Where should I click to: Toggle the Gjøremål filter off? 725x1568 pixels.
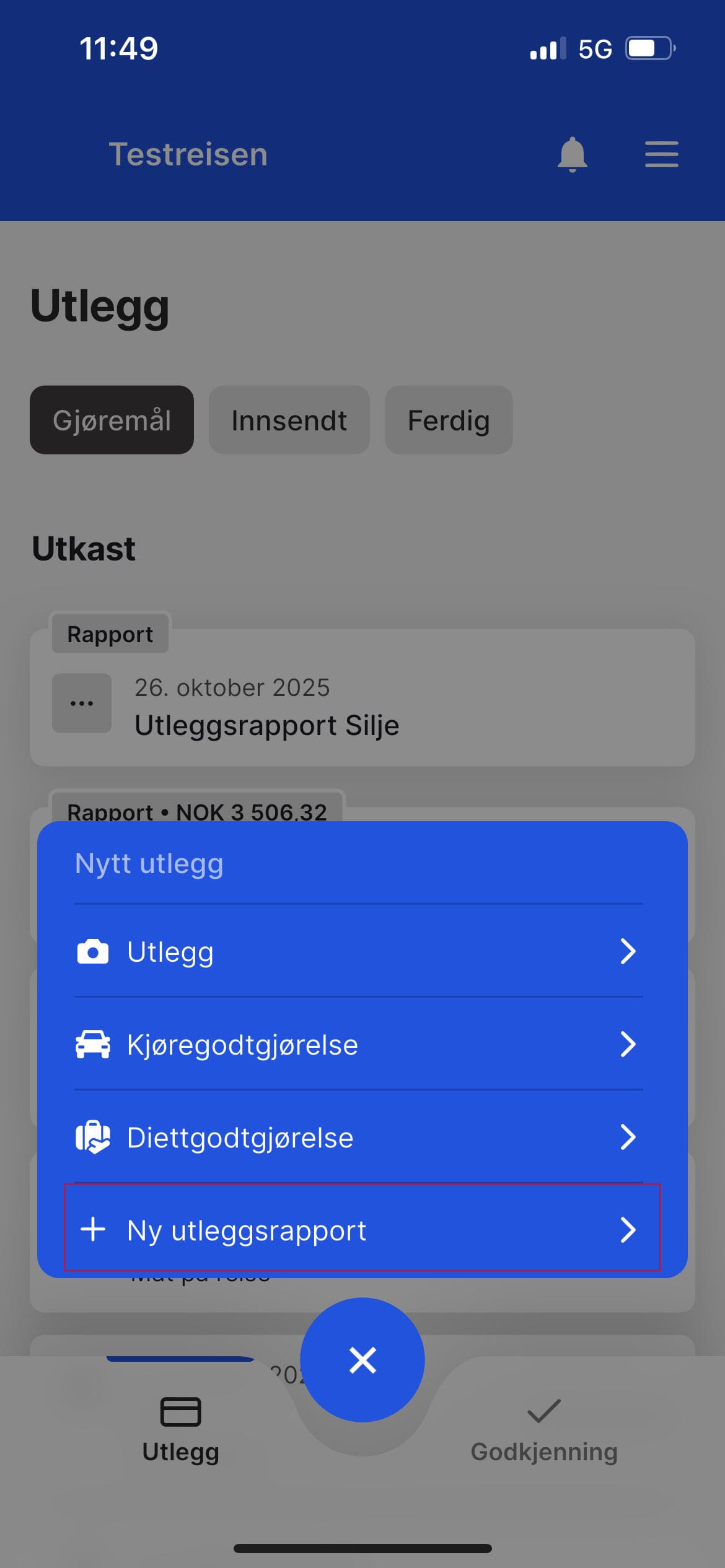pyautogui.click(x=112, y=420)
